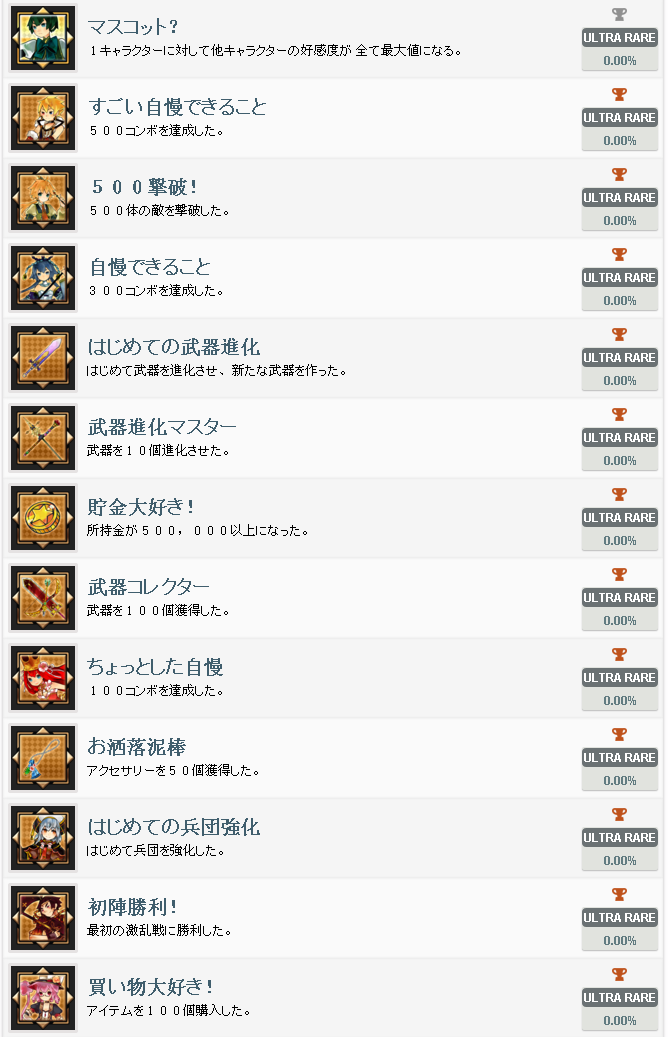View the 貯金大好き！ trophy
This screenshot has height=1037, width=670.
click(141, 507)
